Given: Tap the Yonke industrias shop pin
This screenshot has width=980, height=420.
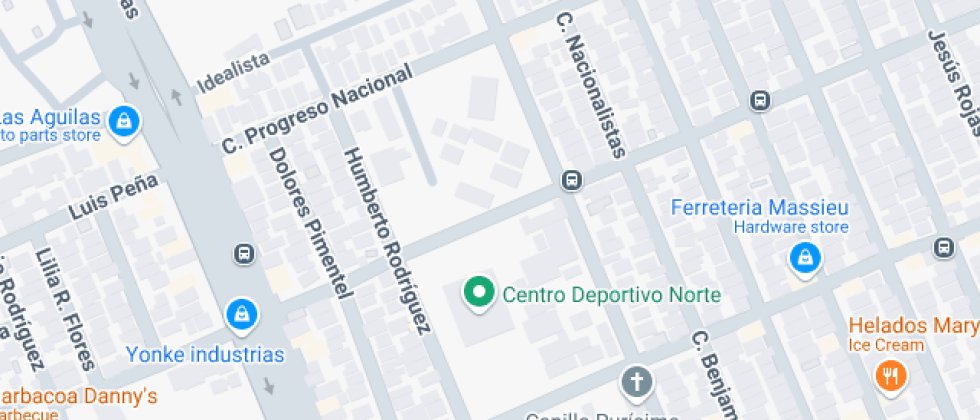Looking at the screenshot, I should [x=242, y=316].
